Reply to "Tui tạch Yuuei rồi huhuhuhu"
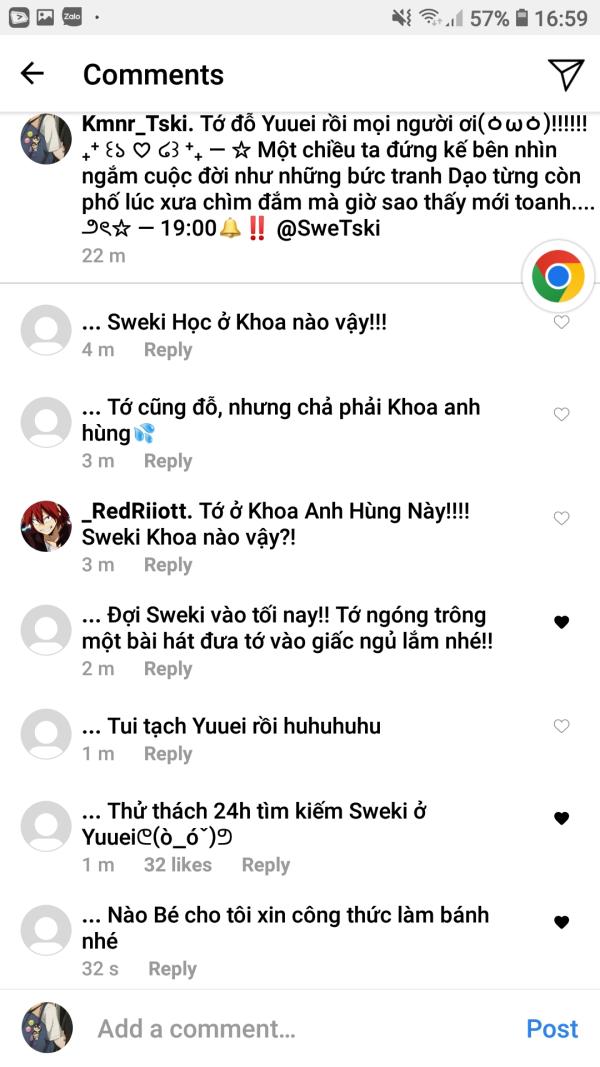600x1067 pixels. tap(168, 754)
